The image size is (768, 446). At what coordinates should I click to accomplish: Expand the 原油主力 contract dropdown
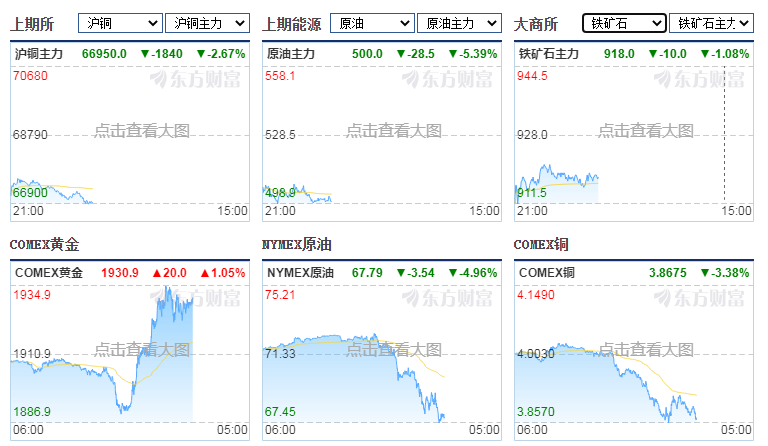tap(459, 22)
